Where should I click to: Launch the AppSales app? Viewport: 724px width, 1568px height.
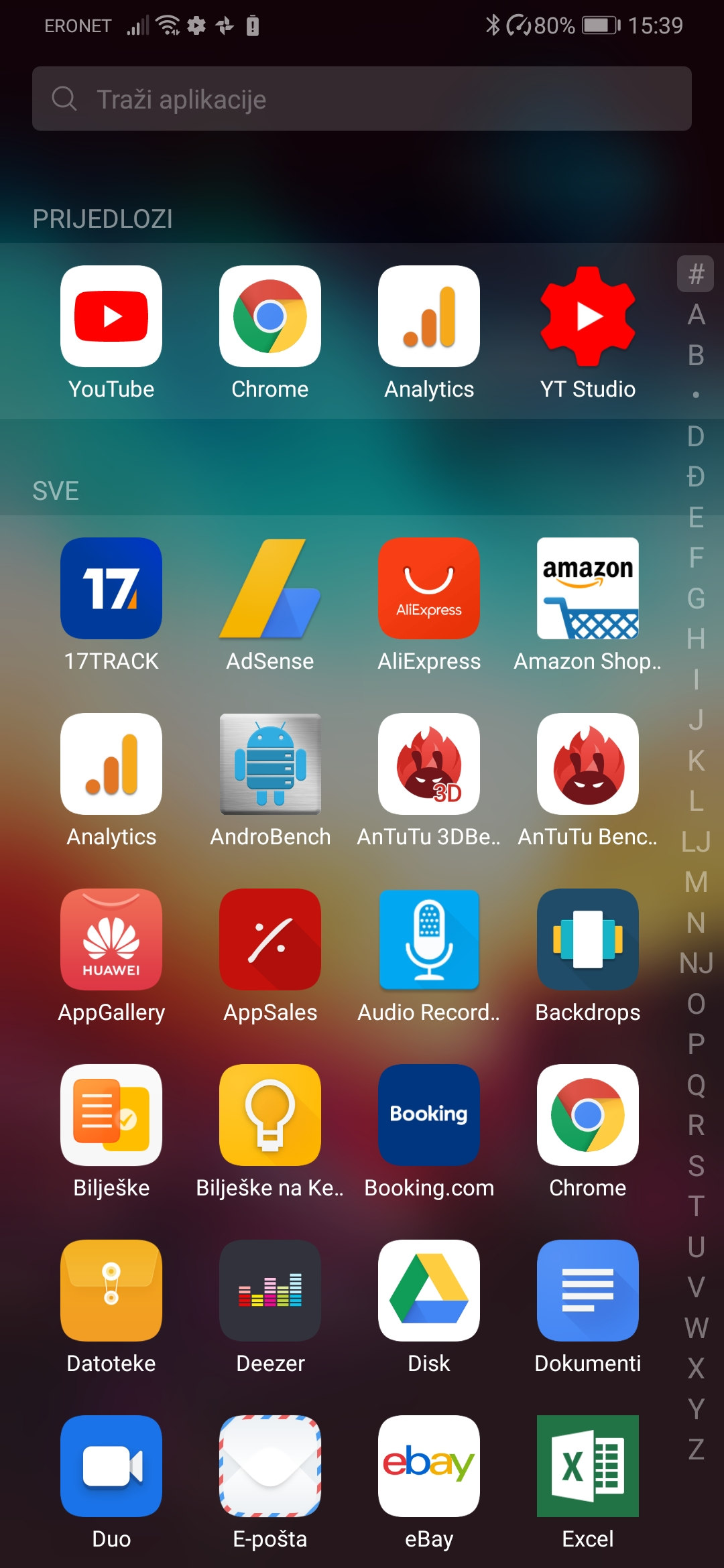[270, 939]
